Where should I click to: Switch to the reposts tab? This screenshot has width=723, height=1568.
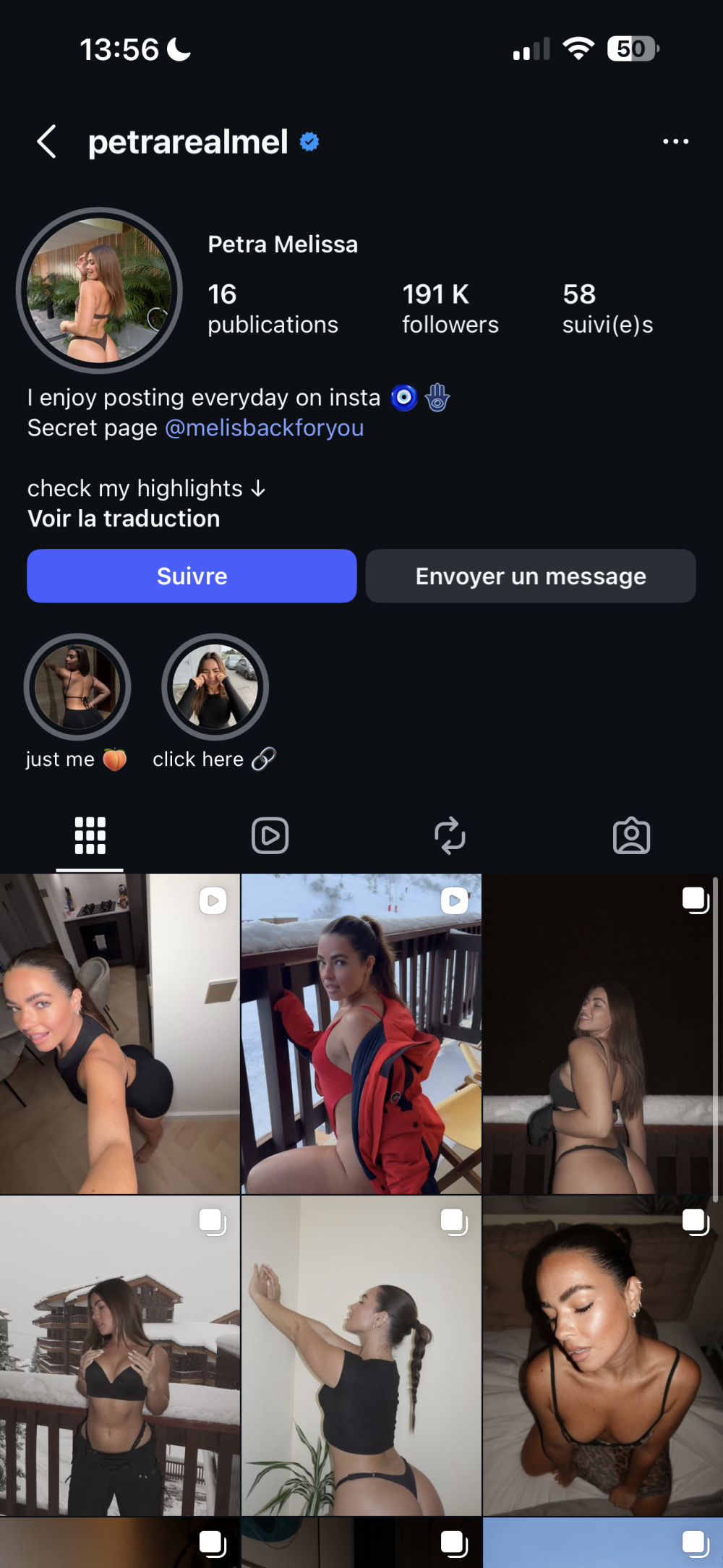[450, 836]
